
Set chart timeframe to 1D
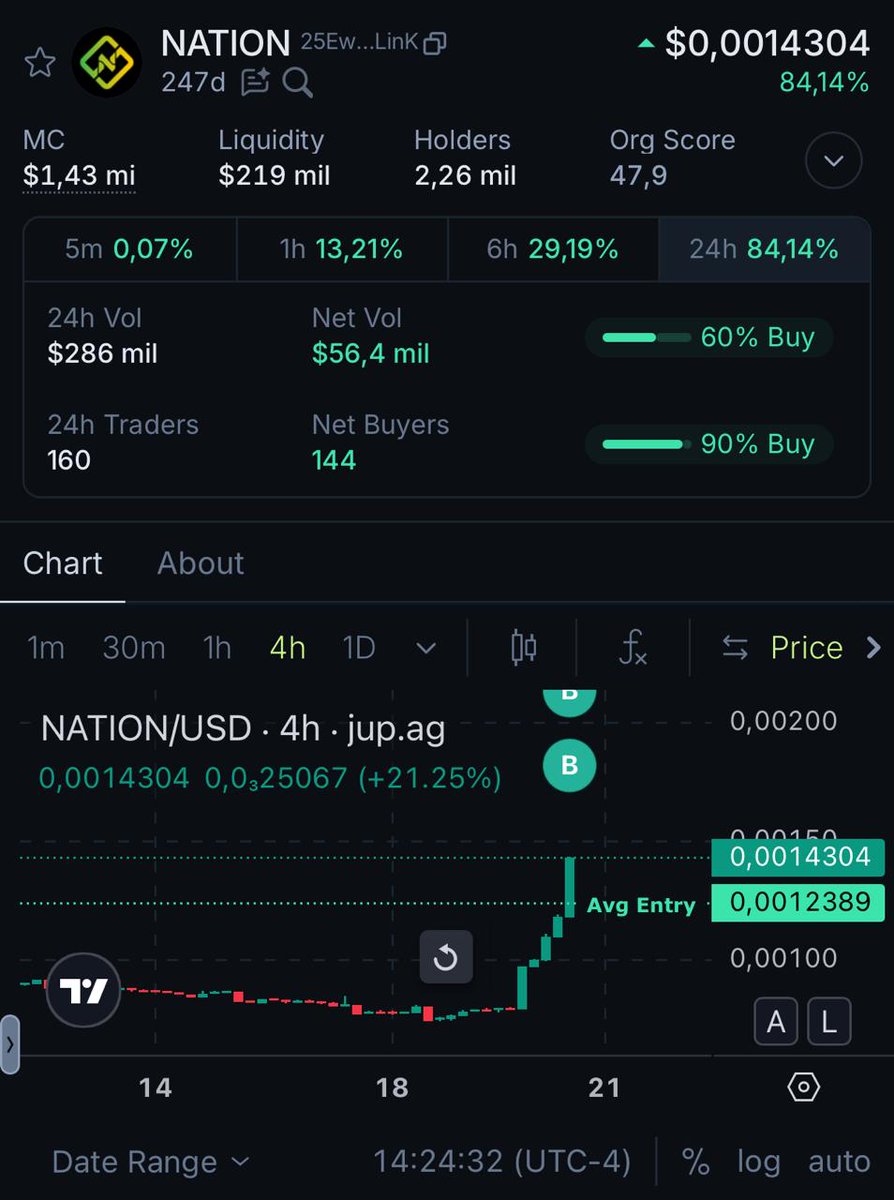tap(359, 648)
